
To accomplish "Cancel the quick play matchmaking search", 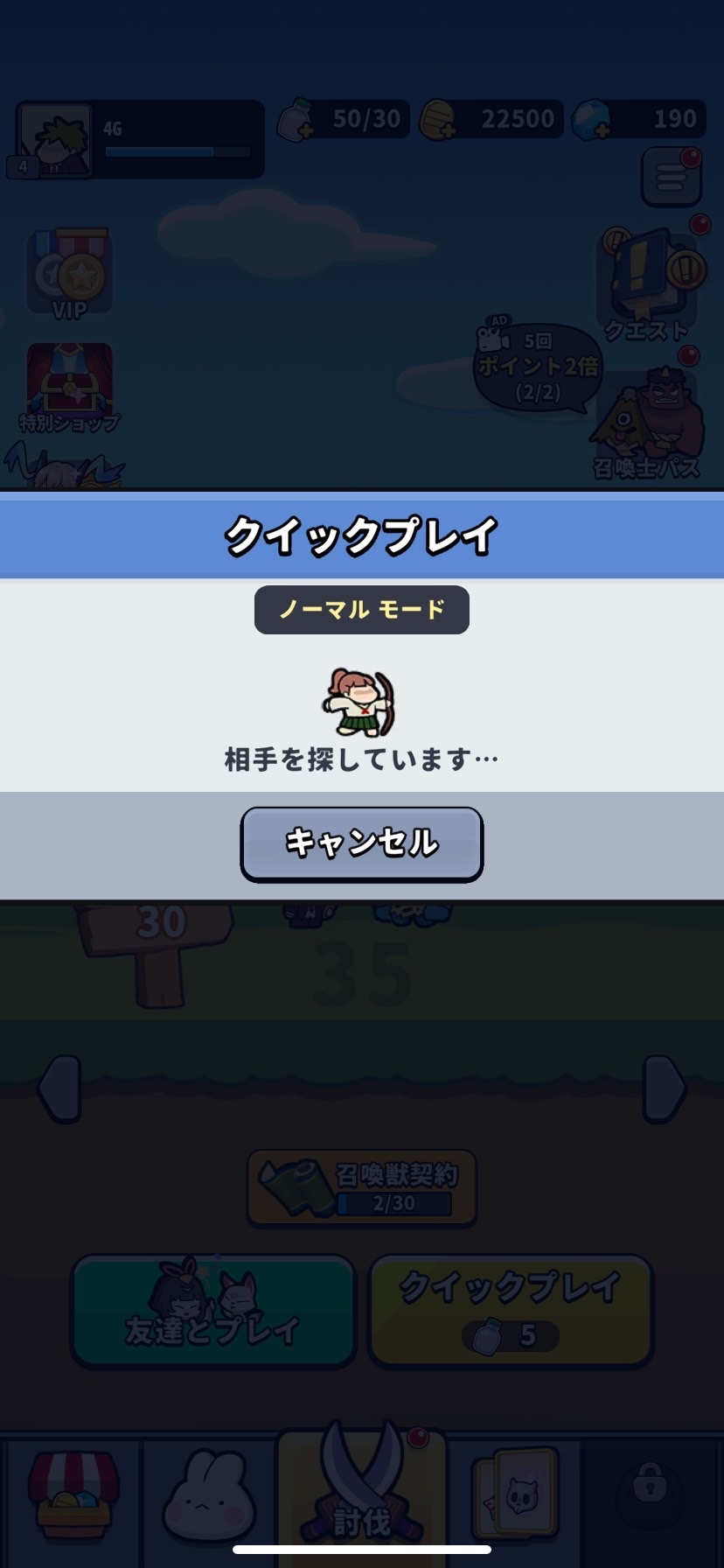I will coord(361,843).
